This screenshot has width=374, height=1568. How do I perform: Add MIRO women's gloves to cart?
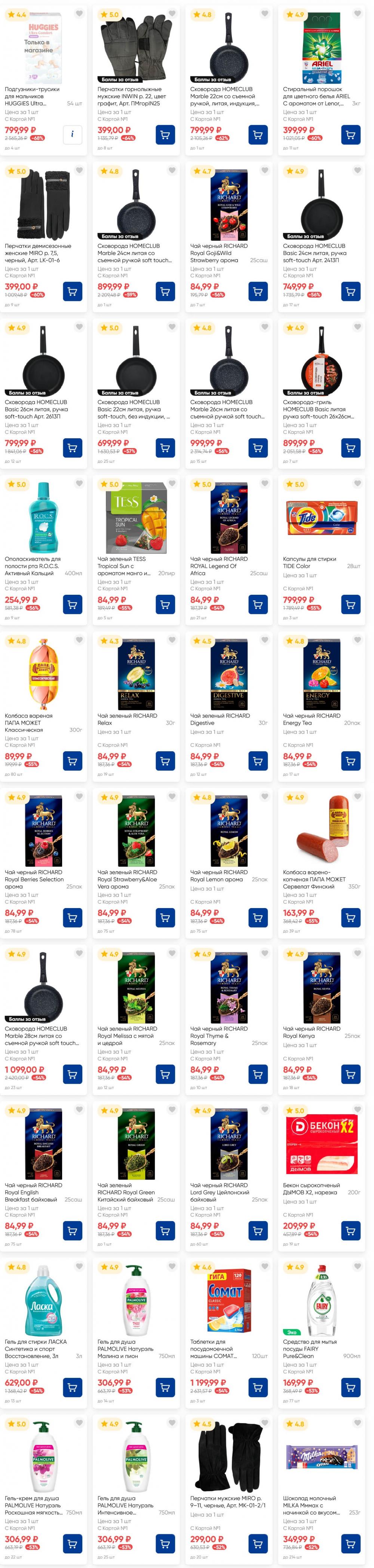tap(72, 291)
